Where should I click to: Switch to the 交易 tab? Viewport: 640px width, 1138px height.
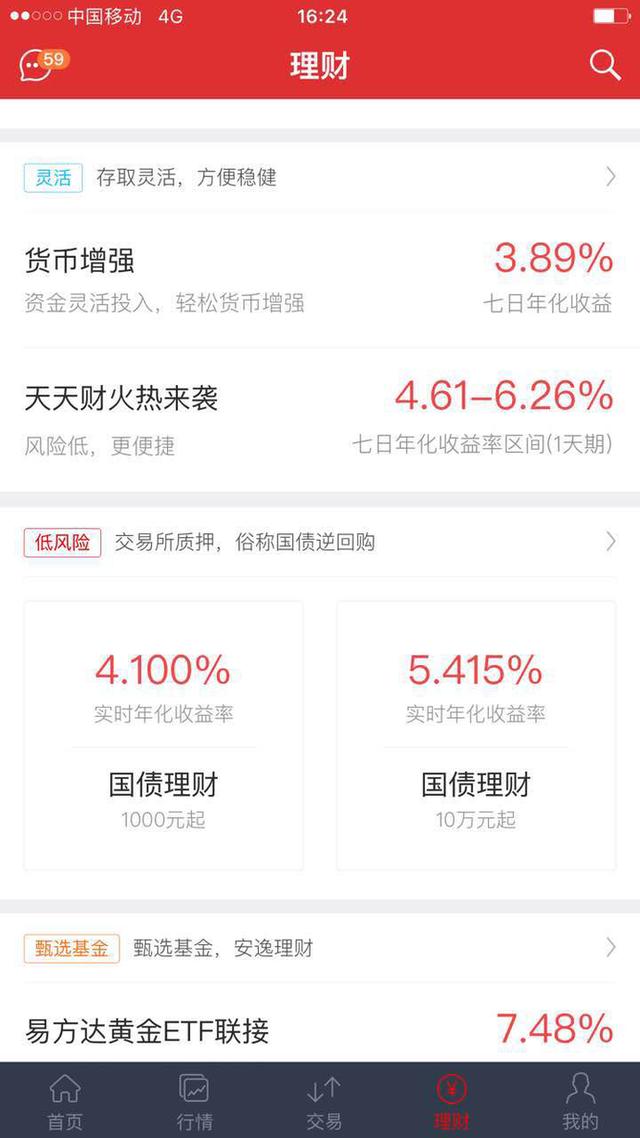323,1101
